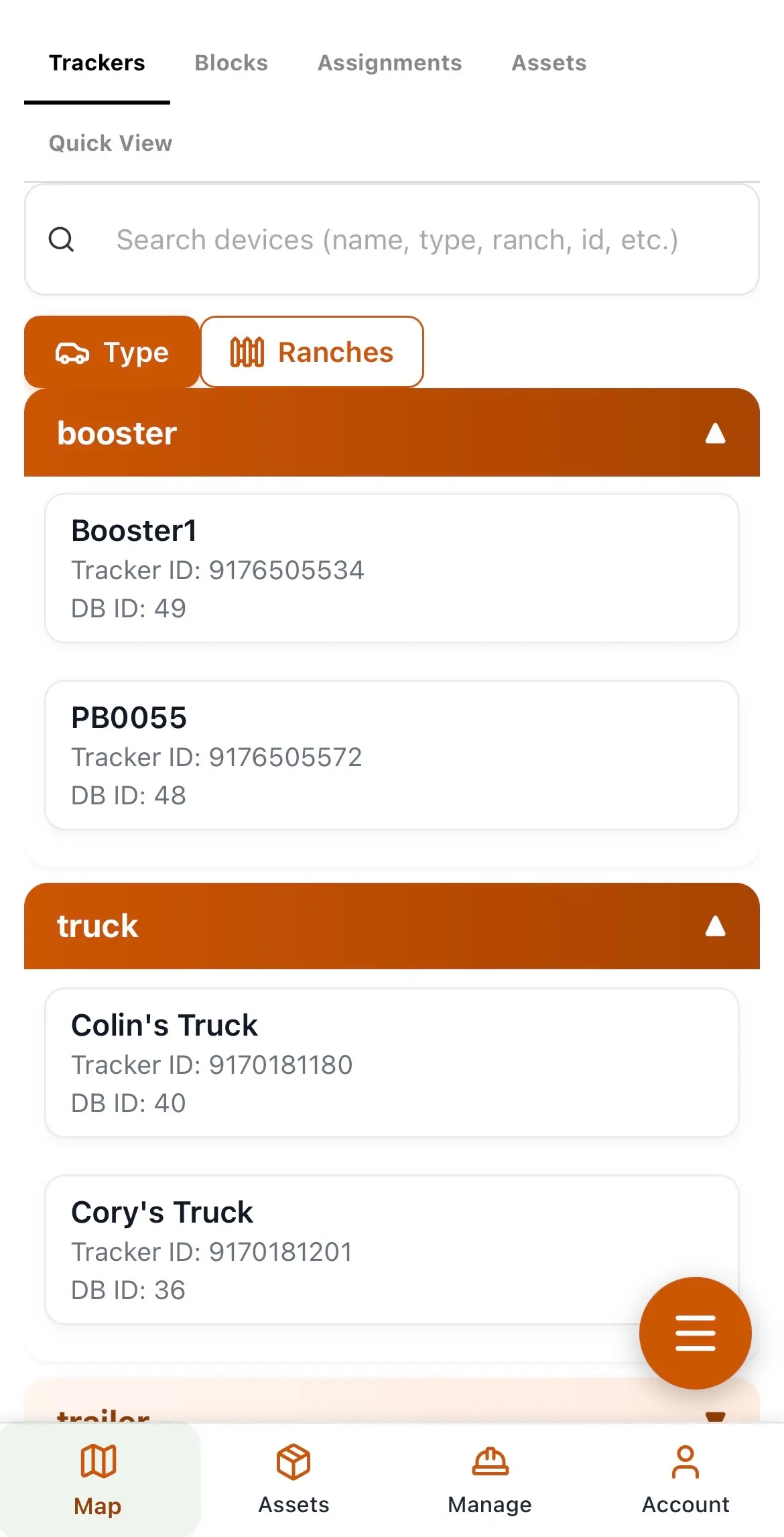Switch to the Blocks tab
This screenshot has height=1537, width=784.
231,63
